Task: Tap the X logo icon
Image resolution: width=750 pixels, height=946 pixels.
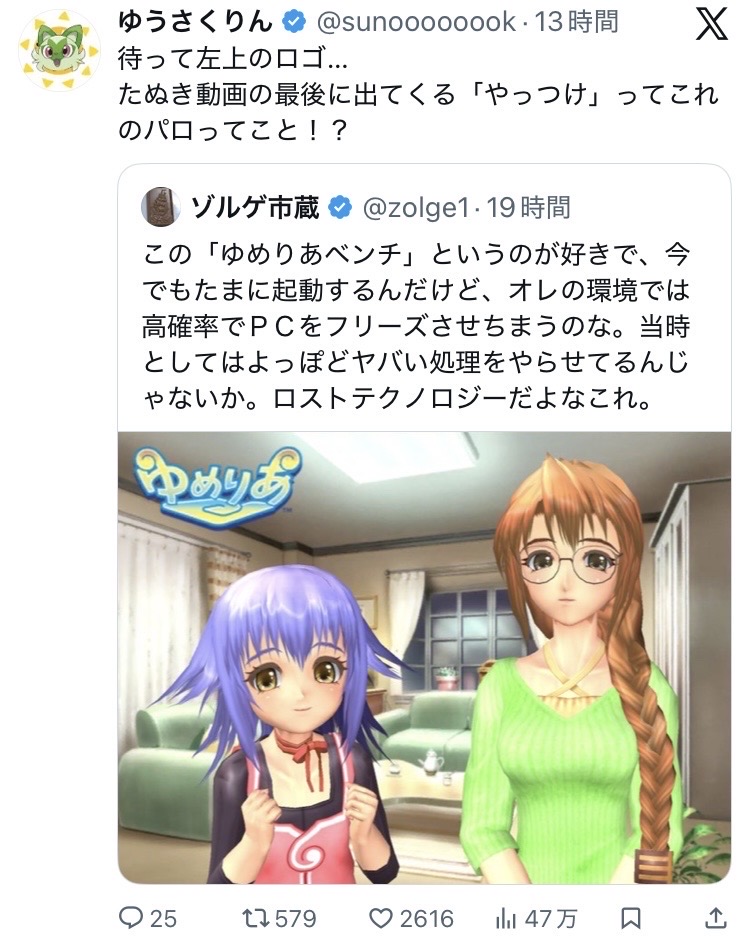Action: click(711, 24)
